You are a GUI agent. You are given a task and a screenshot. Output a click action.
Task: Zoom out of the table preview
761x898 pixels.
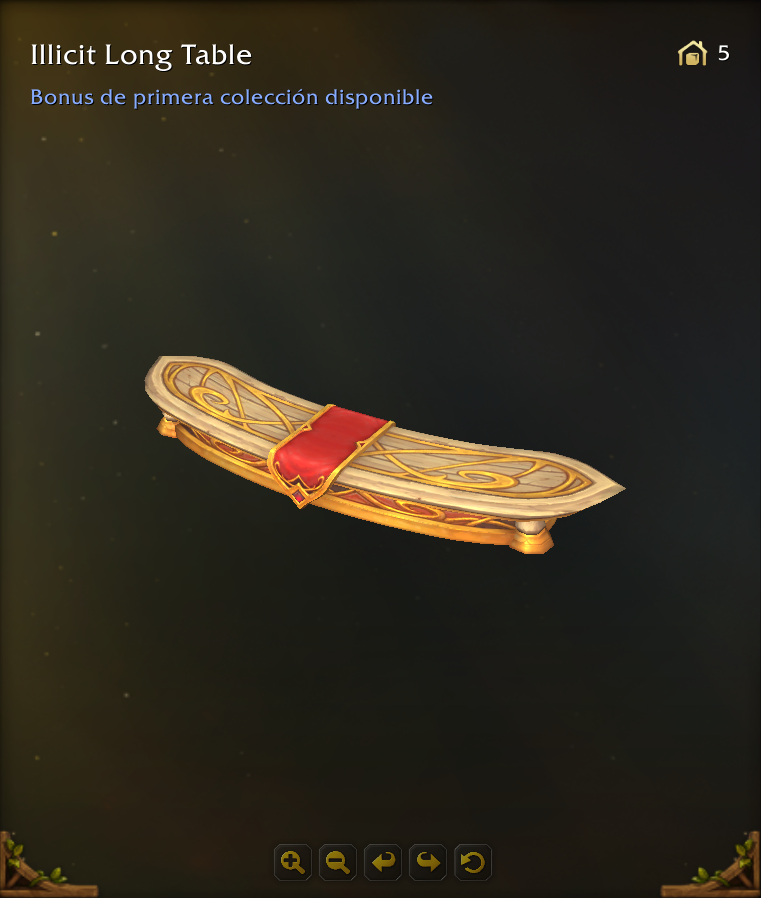point(338,862)
